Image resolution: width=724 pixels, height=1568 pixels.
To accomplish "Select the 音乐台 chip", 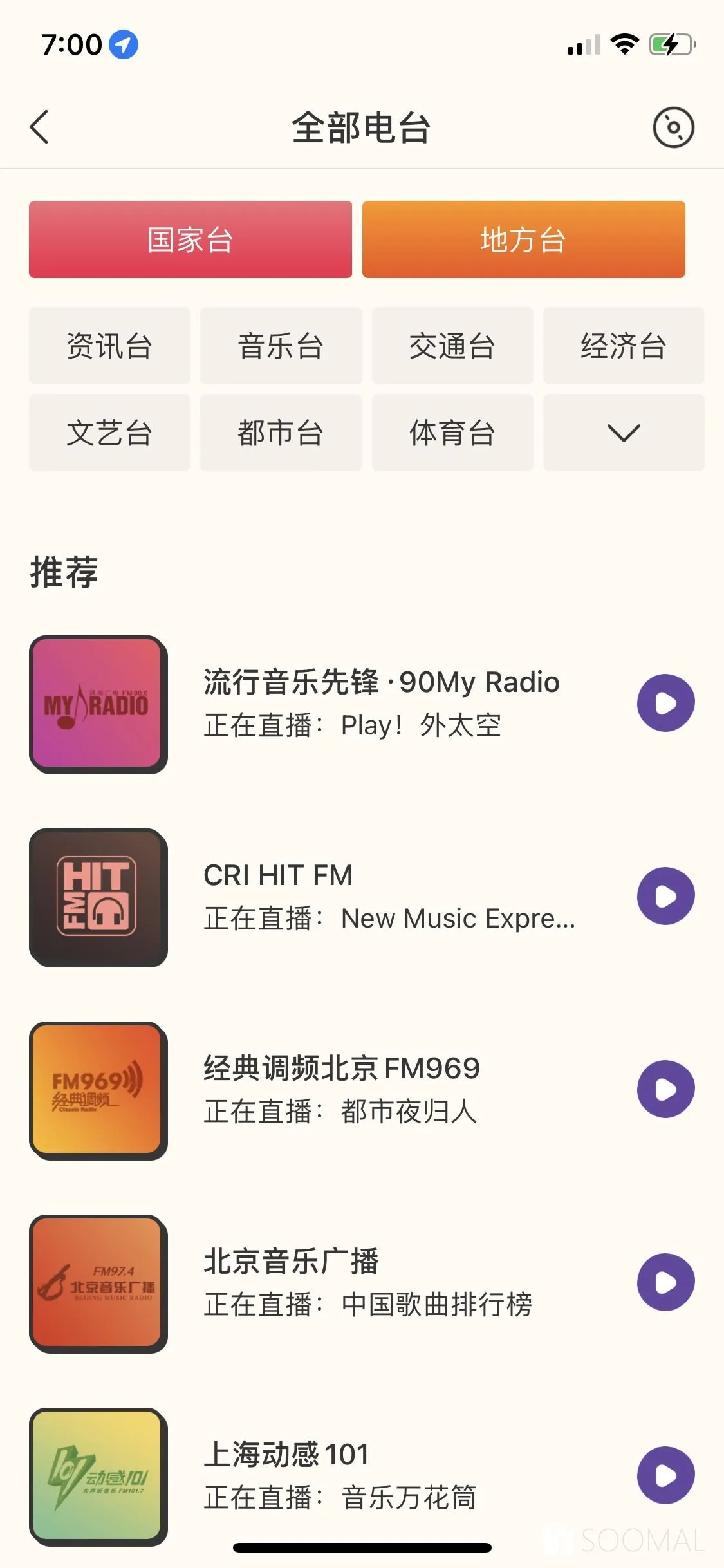I will 281,346.
